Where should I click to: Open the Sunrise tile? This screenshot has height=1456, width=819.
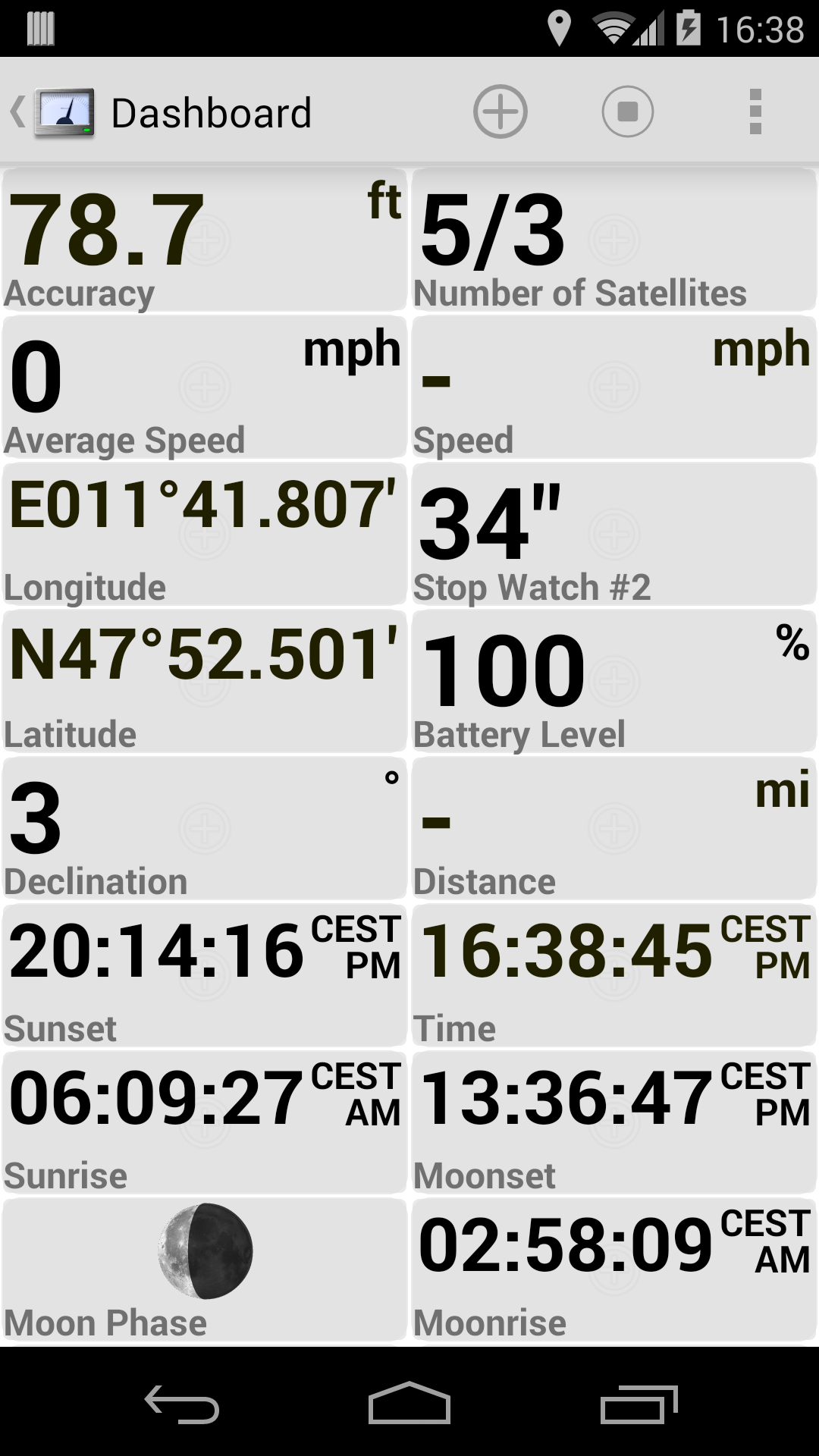click(x=205, y=1123)
